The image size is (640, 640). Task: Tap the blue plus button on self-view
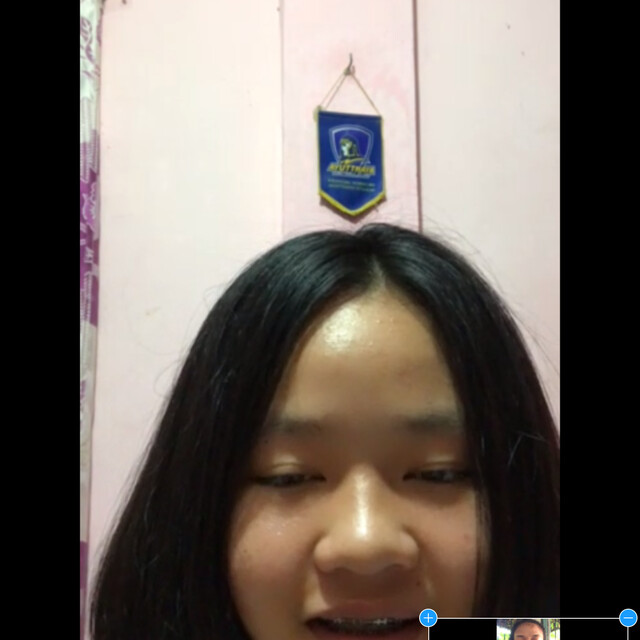[x=428, y=618]
